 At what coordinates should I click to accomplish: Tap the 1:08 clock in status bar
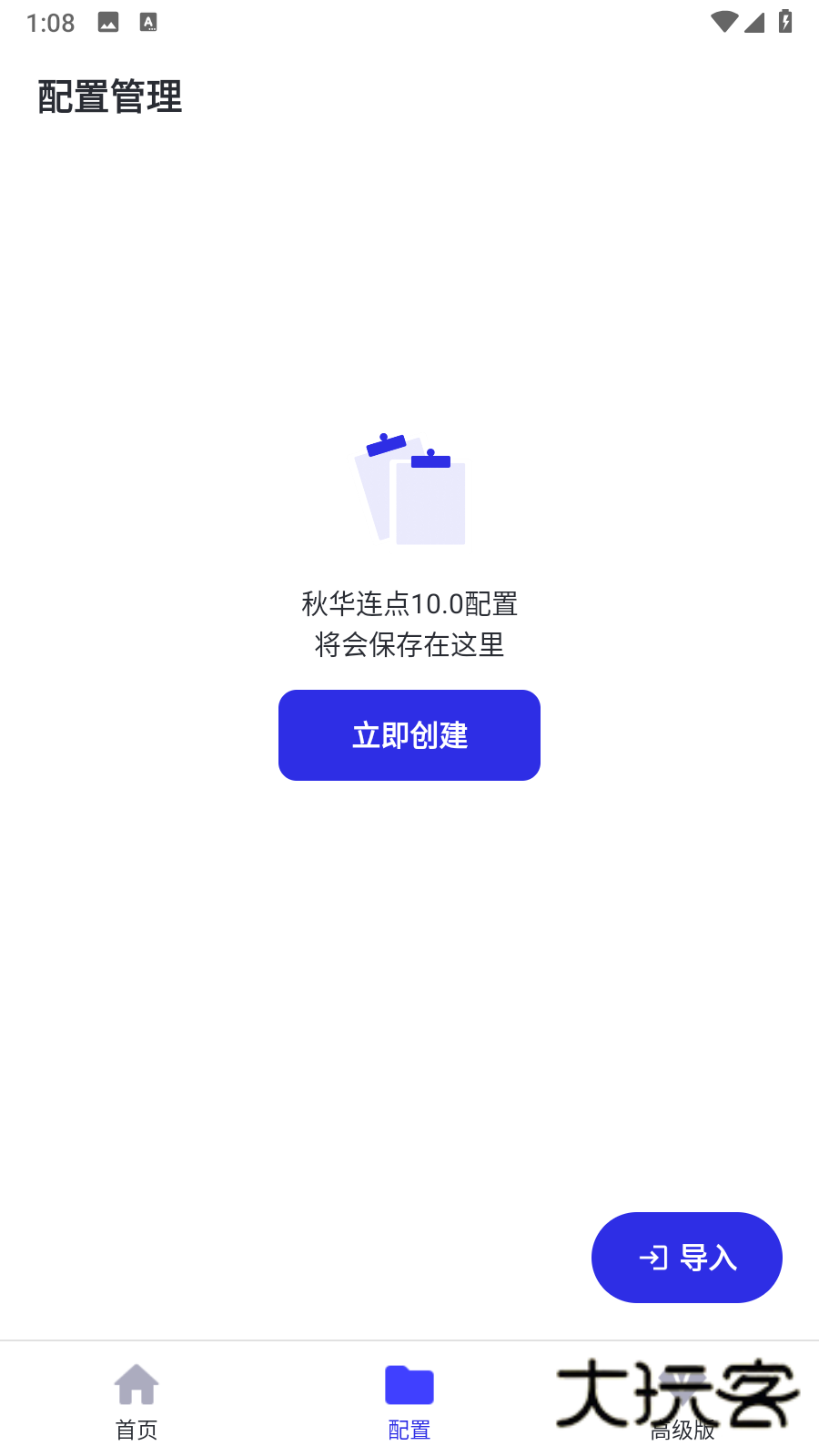(x=51, y=23)
